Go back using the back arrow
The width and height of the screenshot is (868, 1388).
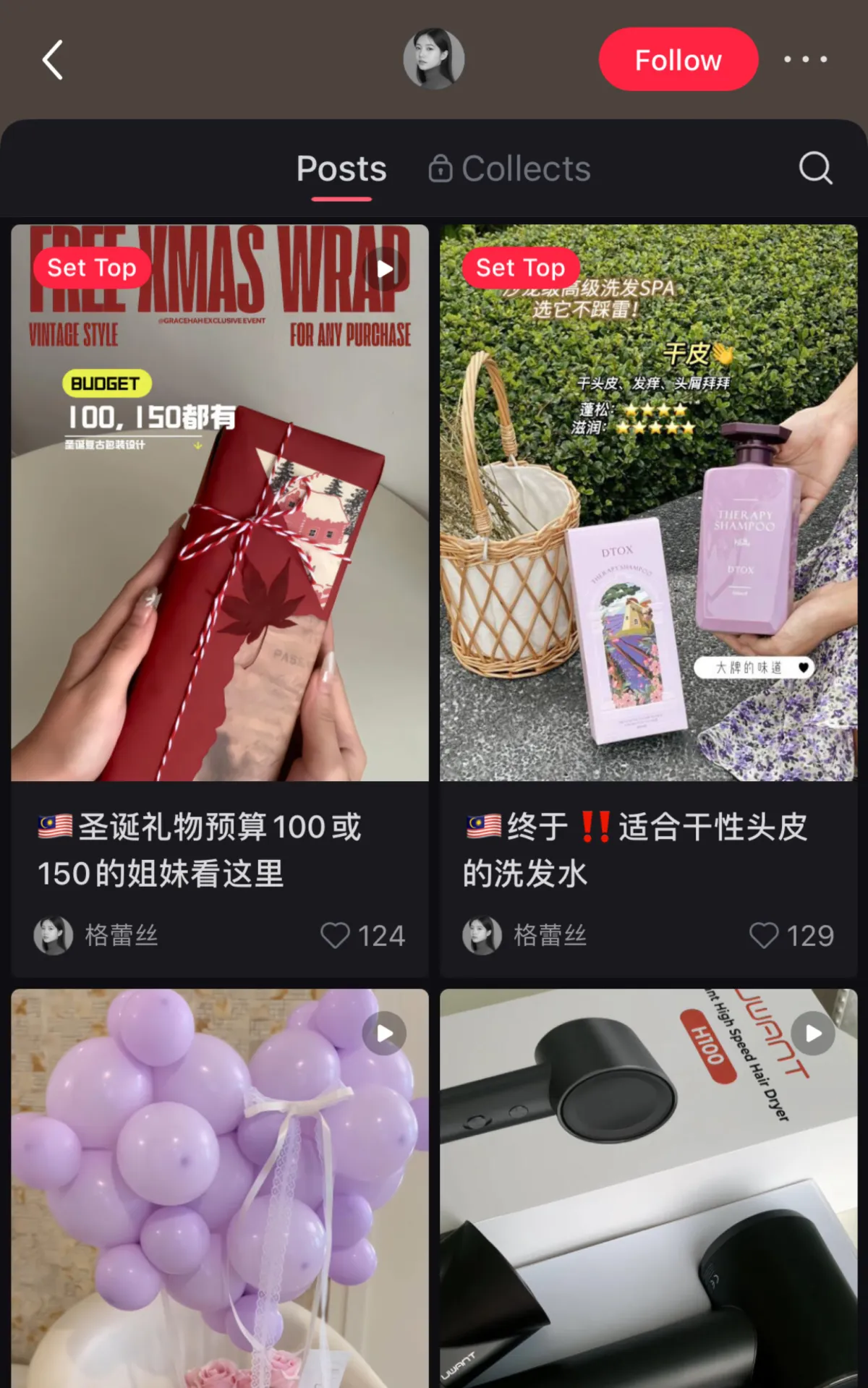tap(53, 60)
